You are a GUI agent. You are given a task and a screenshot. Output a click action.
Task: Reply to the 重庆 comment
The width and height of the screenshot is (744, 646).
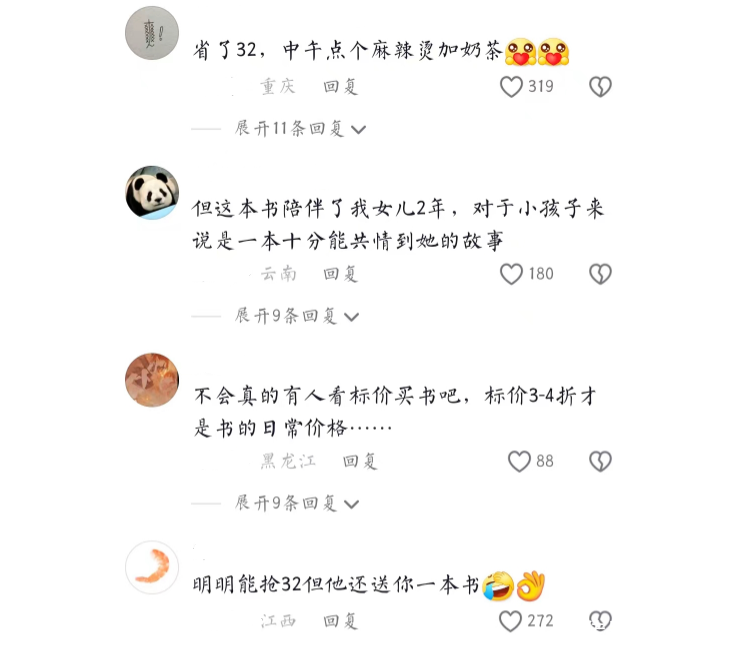point(340,87)
